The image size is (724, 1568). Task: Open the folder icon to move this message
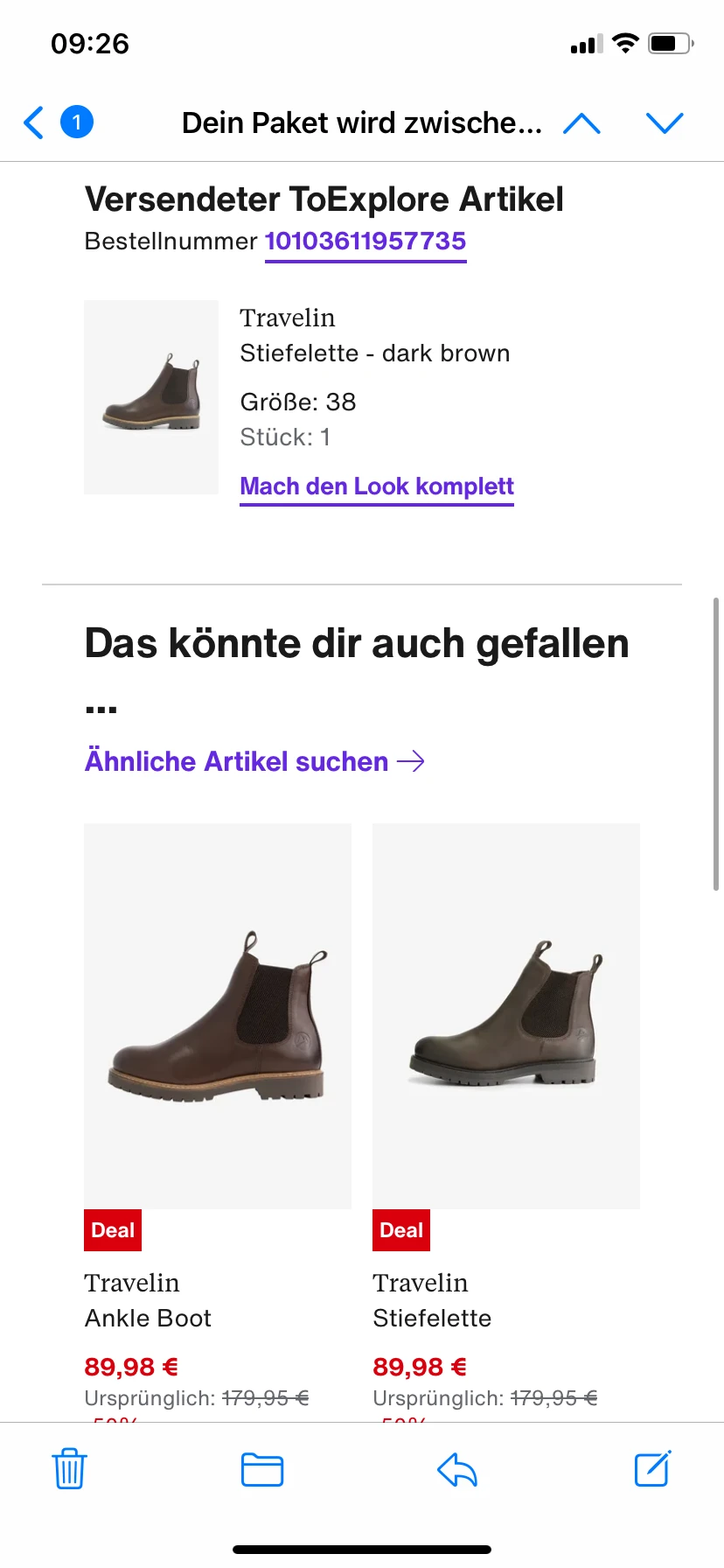point(261,1470)
